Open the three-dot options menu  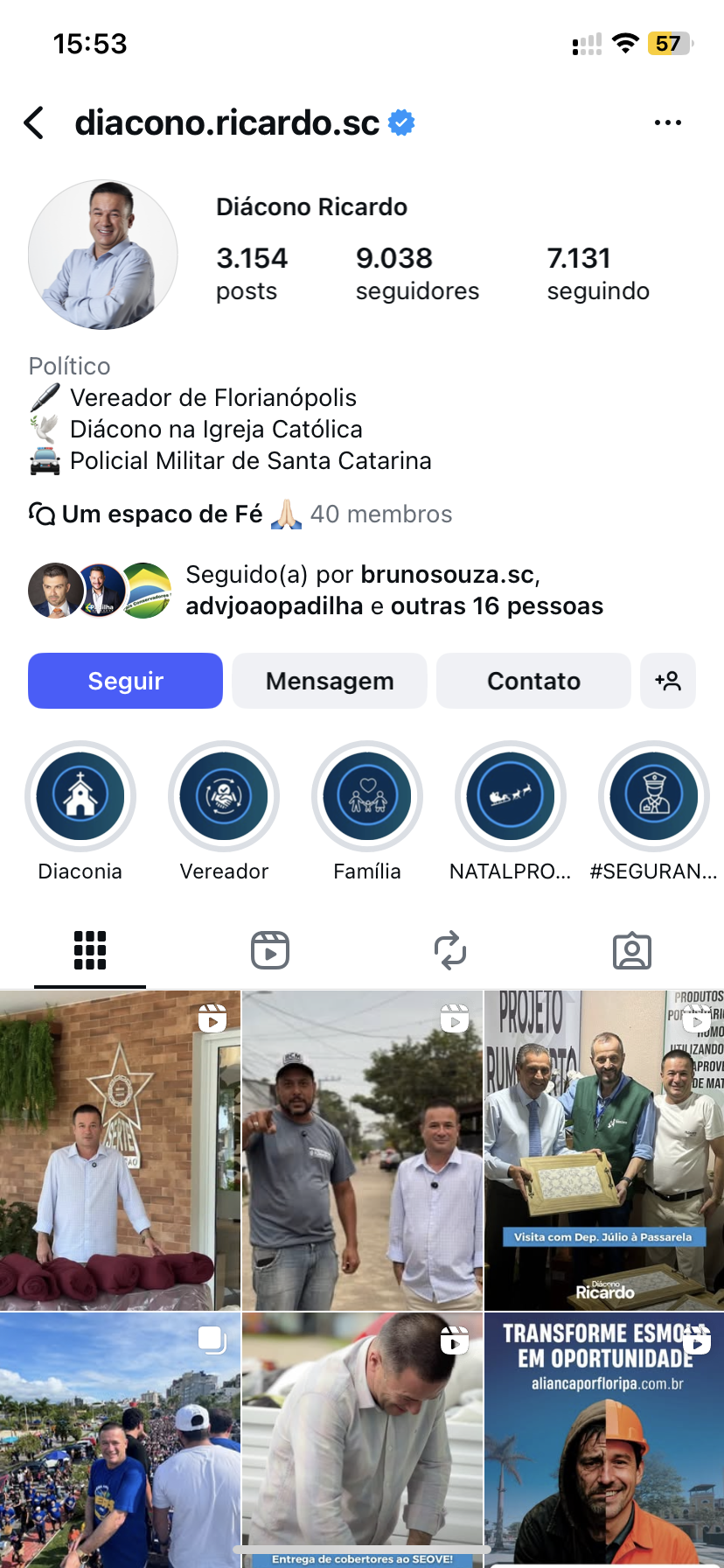coord(667,123)
